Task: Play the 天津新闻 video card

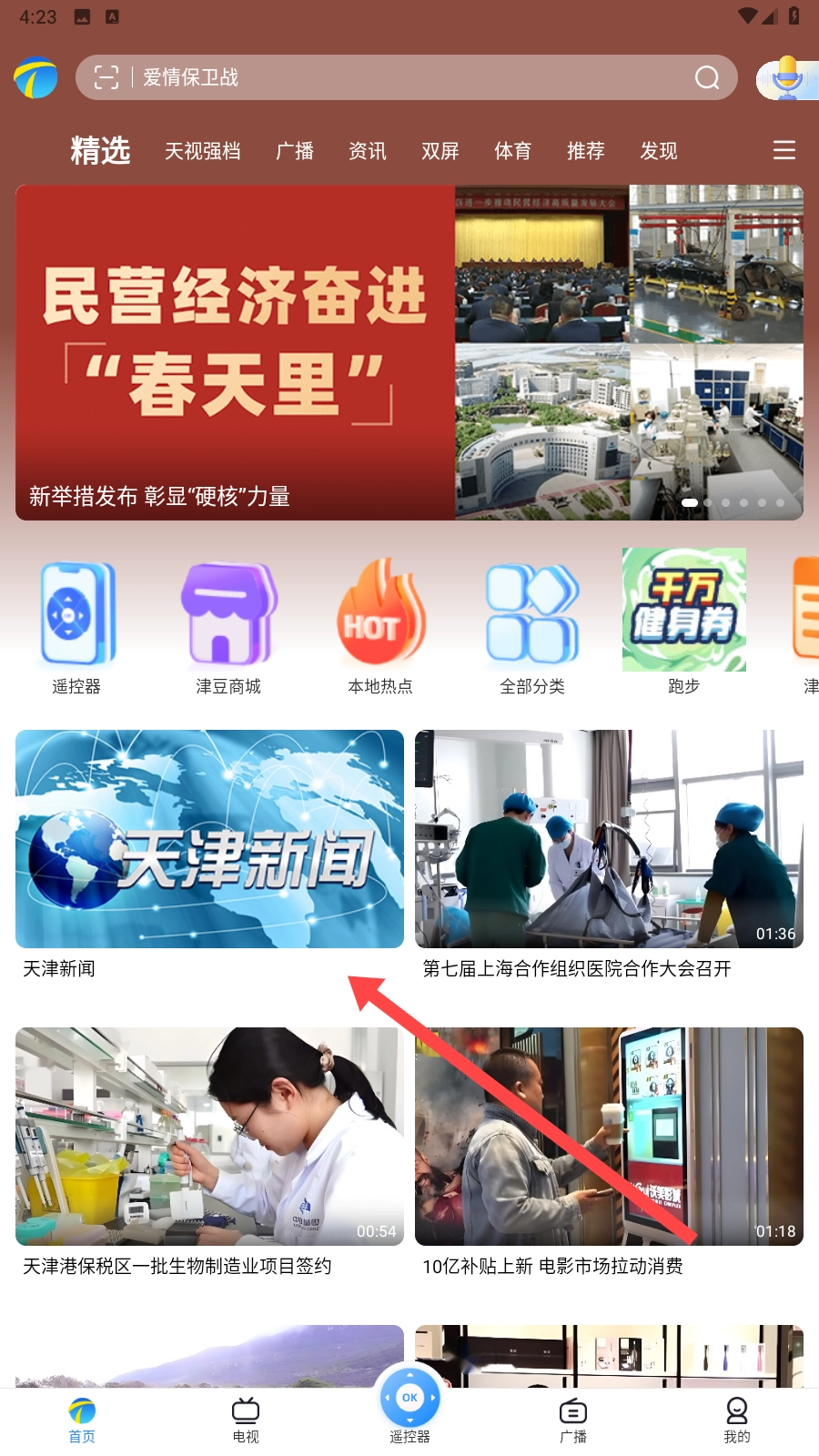Action: [209, 839]
